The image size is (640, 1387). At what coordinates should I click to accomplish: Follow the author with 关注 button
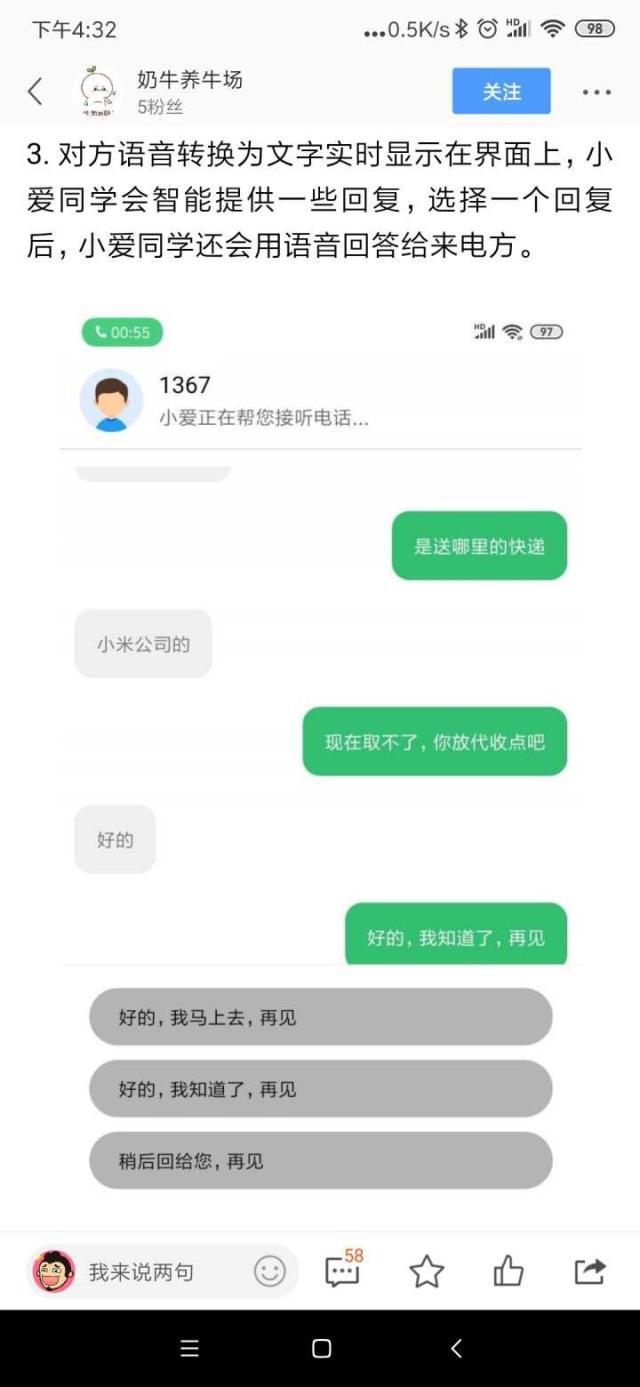click(x=501, y=91)
